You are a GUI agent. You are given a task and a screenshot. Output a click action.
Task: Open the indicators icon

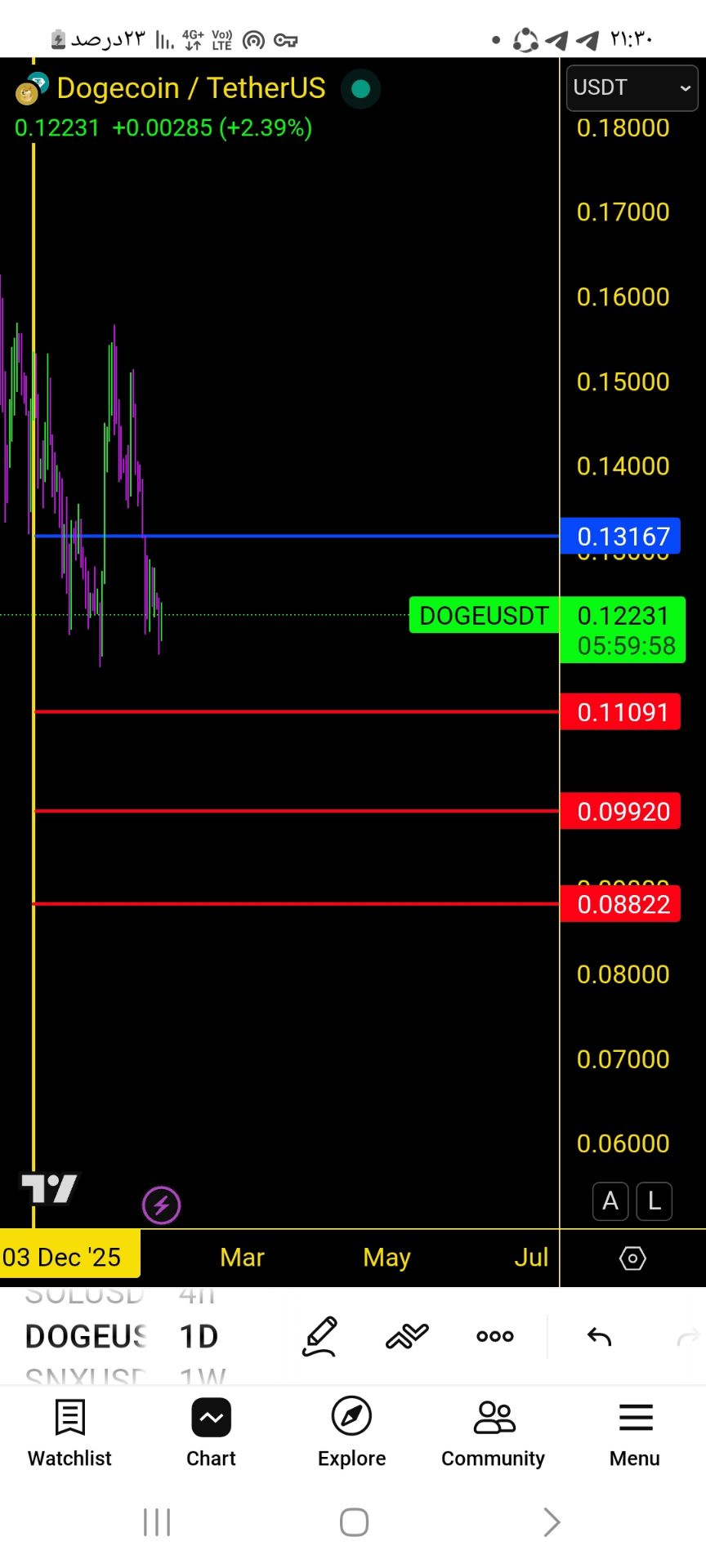407,1336
